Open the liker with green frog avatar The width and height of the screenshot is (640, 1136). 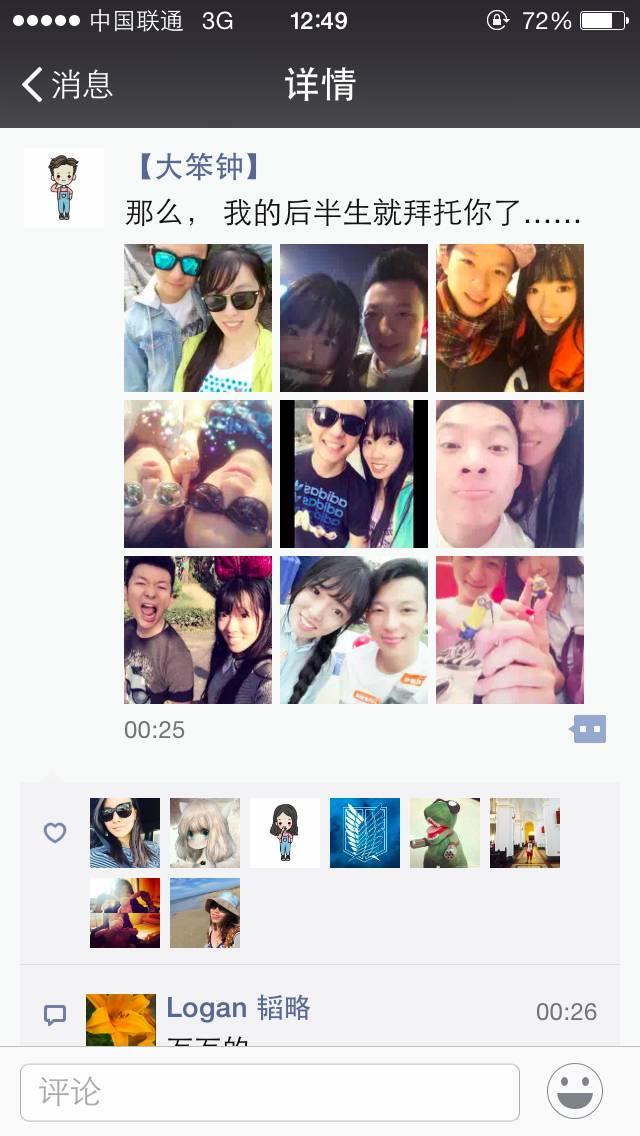pos(445,833)
